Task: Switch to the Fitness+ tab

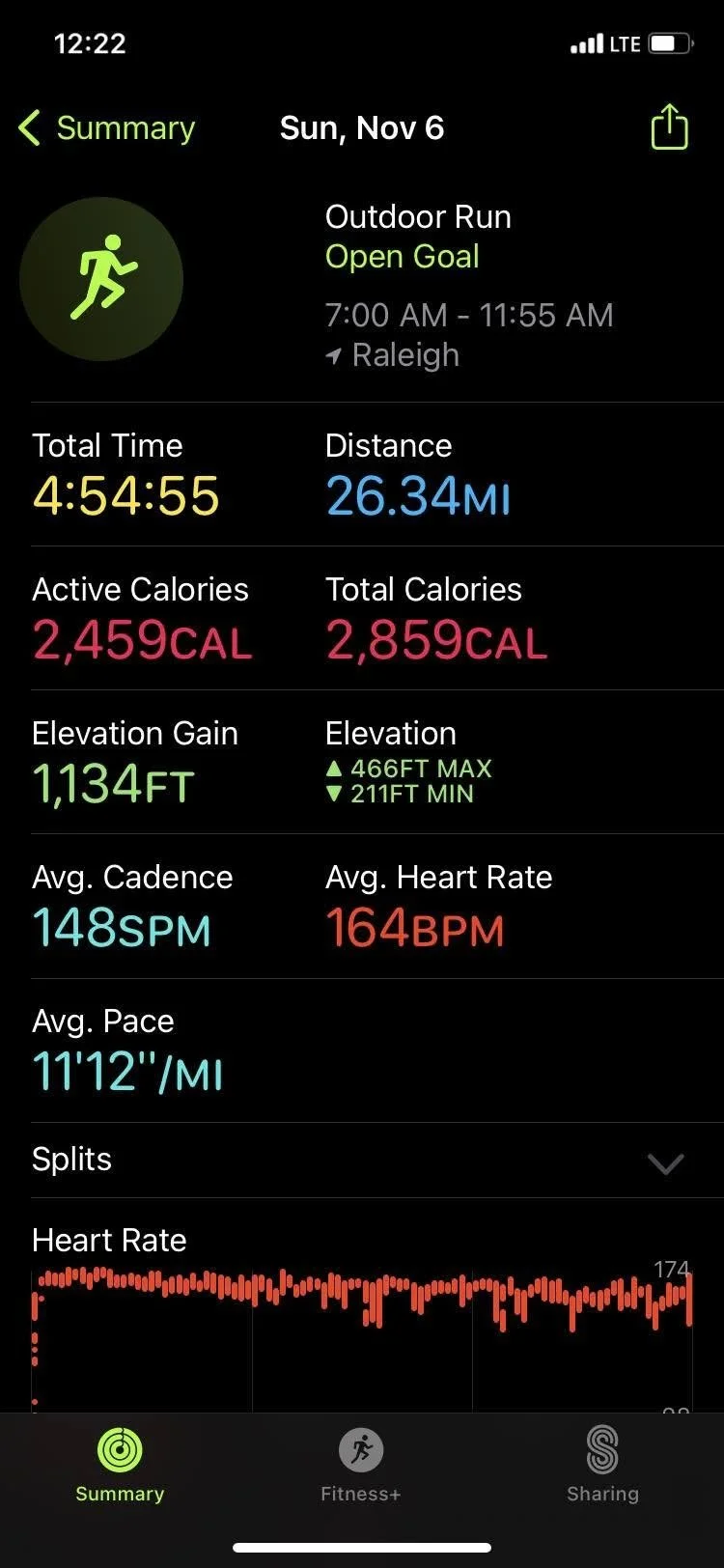Action: (361, 1466)
